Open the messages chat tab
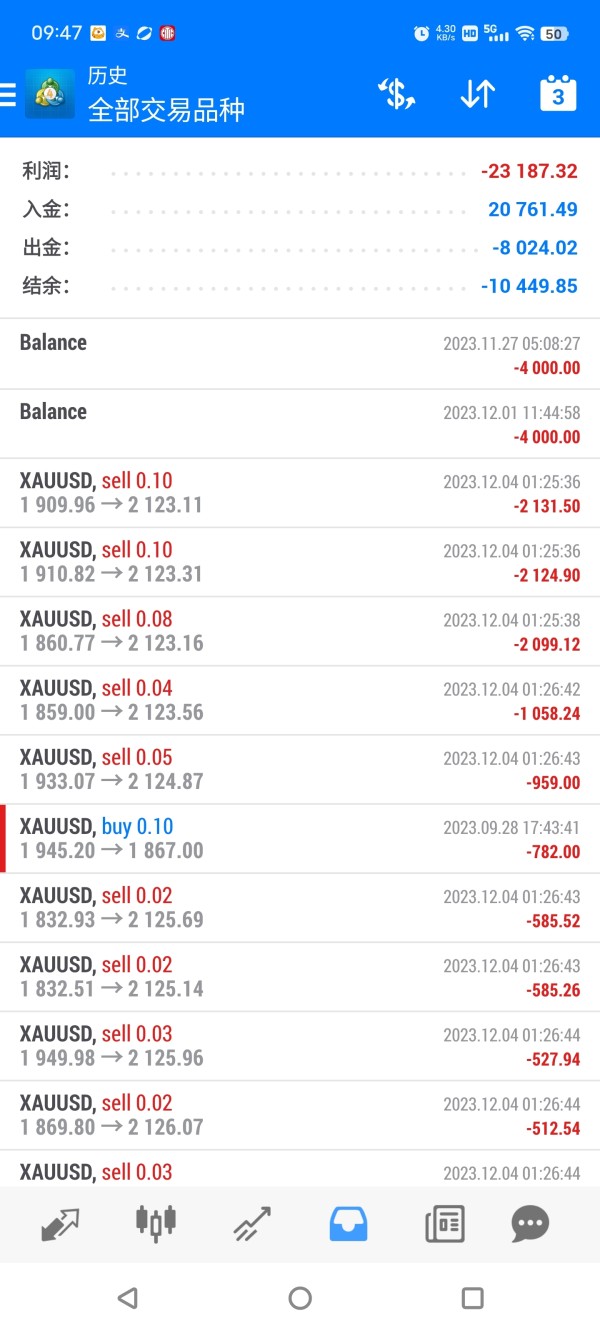 click(529, 1223)
